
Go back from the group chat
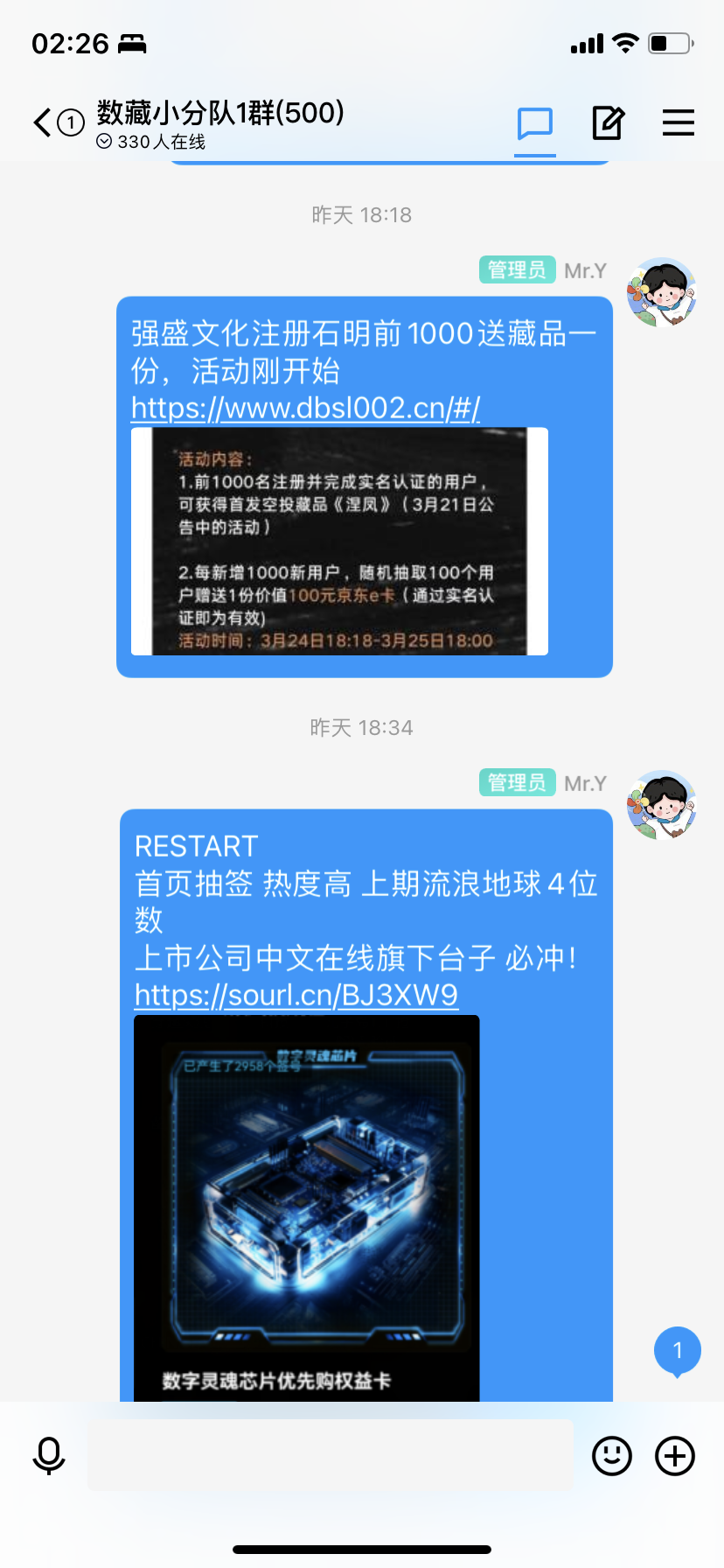click(x=42, y=122)
